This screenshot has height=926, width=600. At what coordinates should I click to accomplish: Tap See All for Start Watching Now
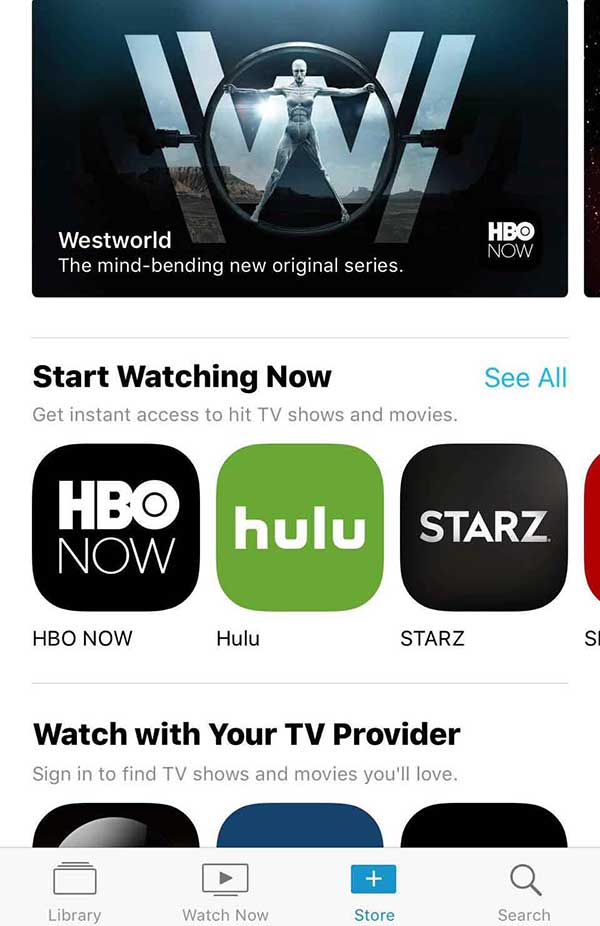pos(525,378)
